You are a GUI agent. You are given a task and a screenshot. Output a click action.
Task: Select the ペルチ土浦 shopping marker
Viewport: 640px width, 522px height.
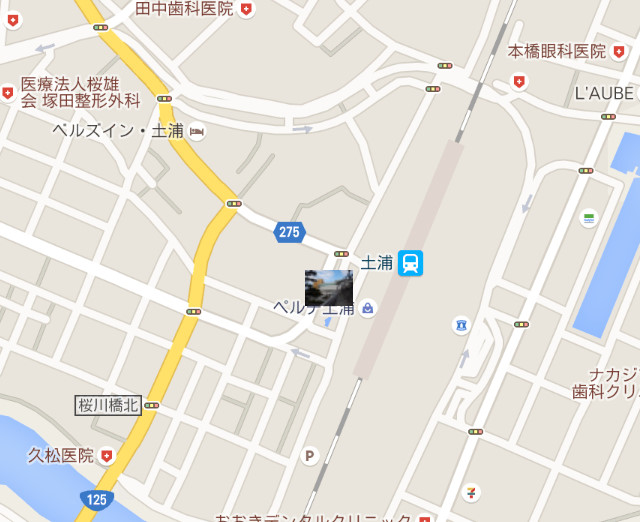pyautogui.click(x=368, y=309)
